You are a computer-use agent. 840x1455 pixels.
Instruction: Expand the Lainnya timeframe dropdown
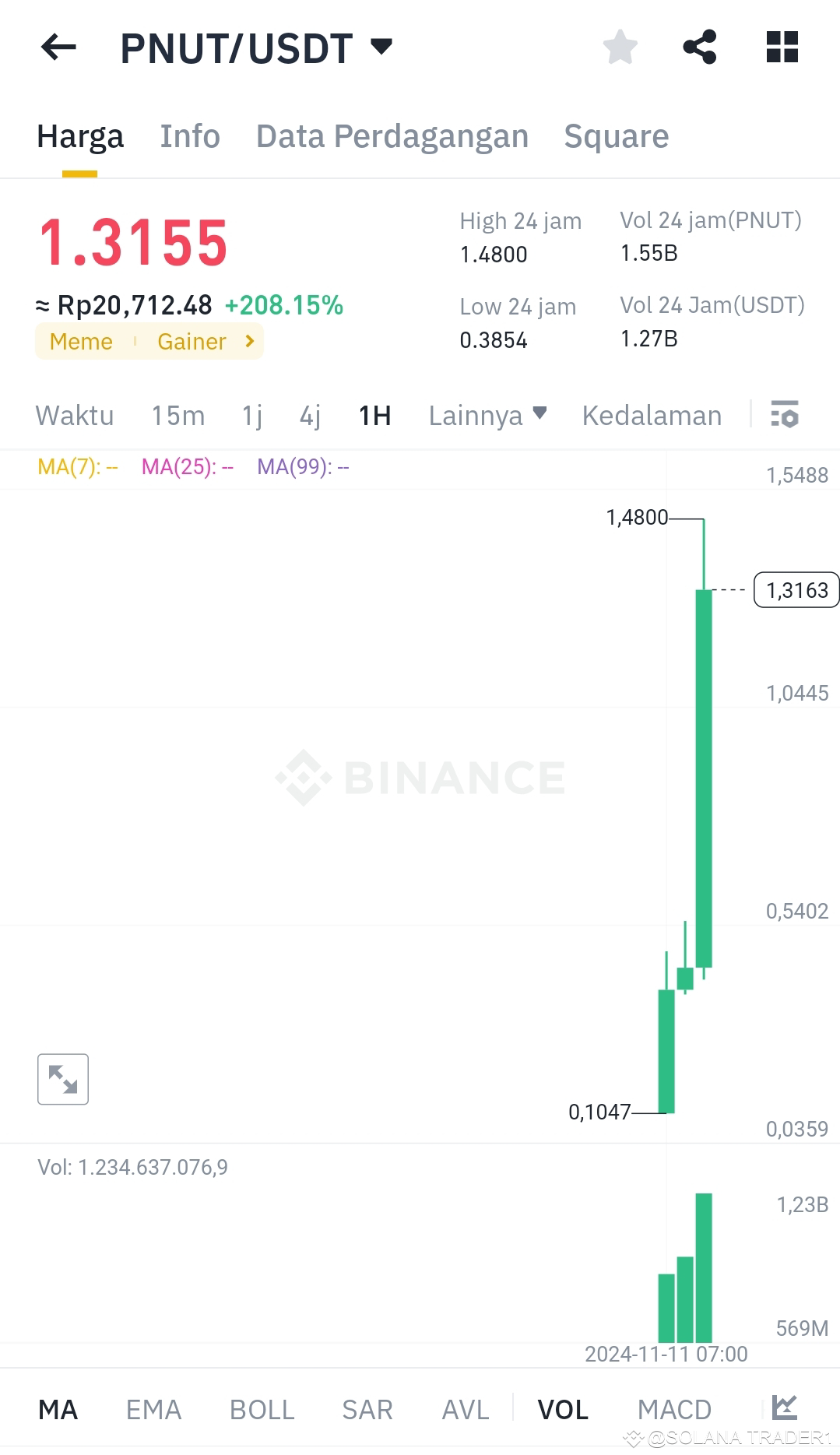click(x=487, y=415)
